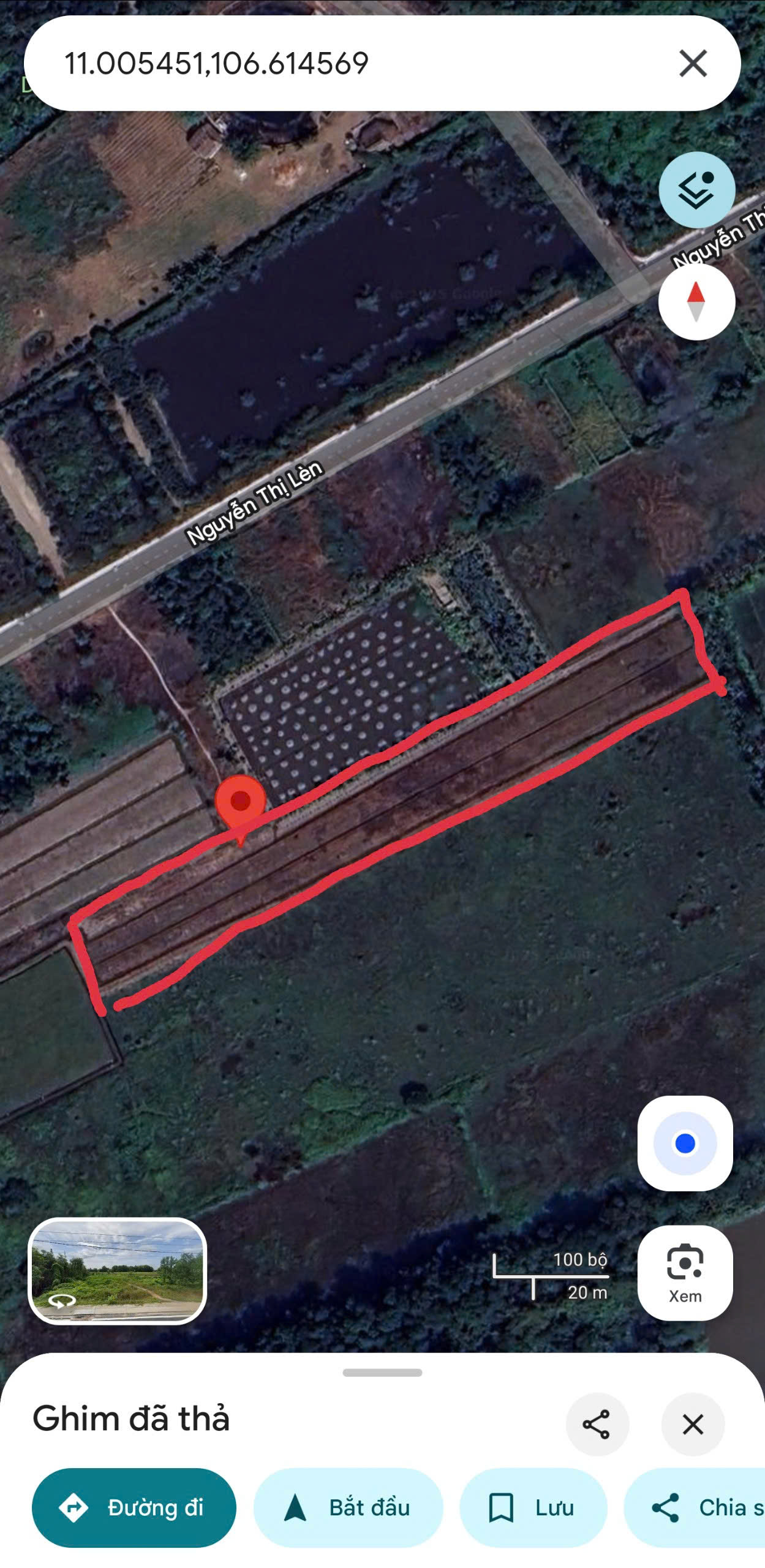Tap the Chia sẻ chip
This screenshot has height=1568, width=765.
point(695,1507)
